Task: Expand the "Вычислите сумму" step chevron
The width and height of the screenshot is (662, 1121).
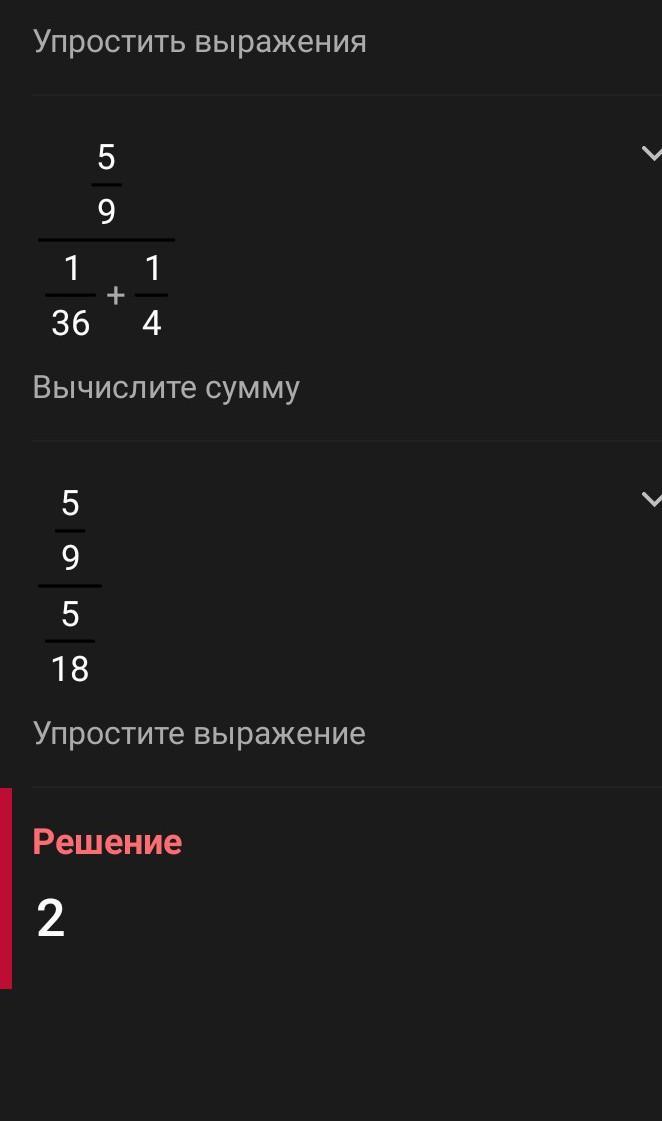Action: coord(651,153)
